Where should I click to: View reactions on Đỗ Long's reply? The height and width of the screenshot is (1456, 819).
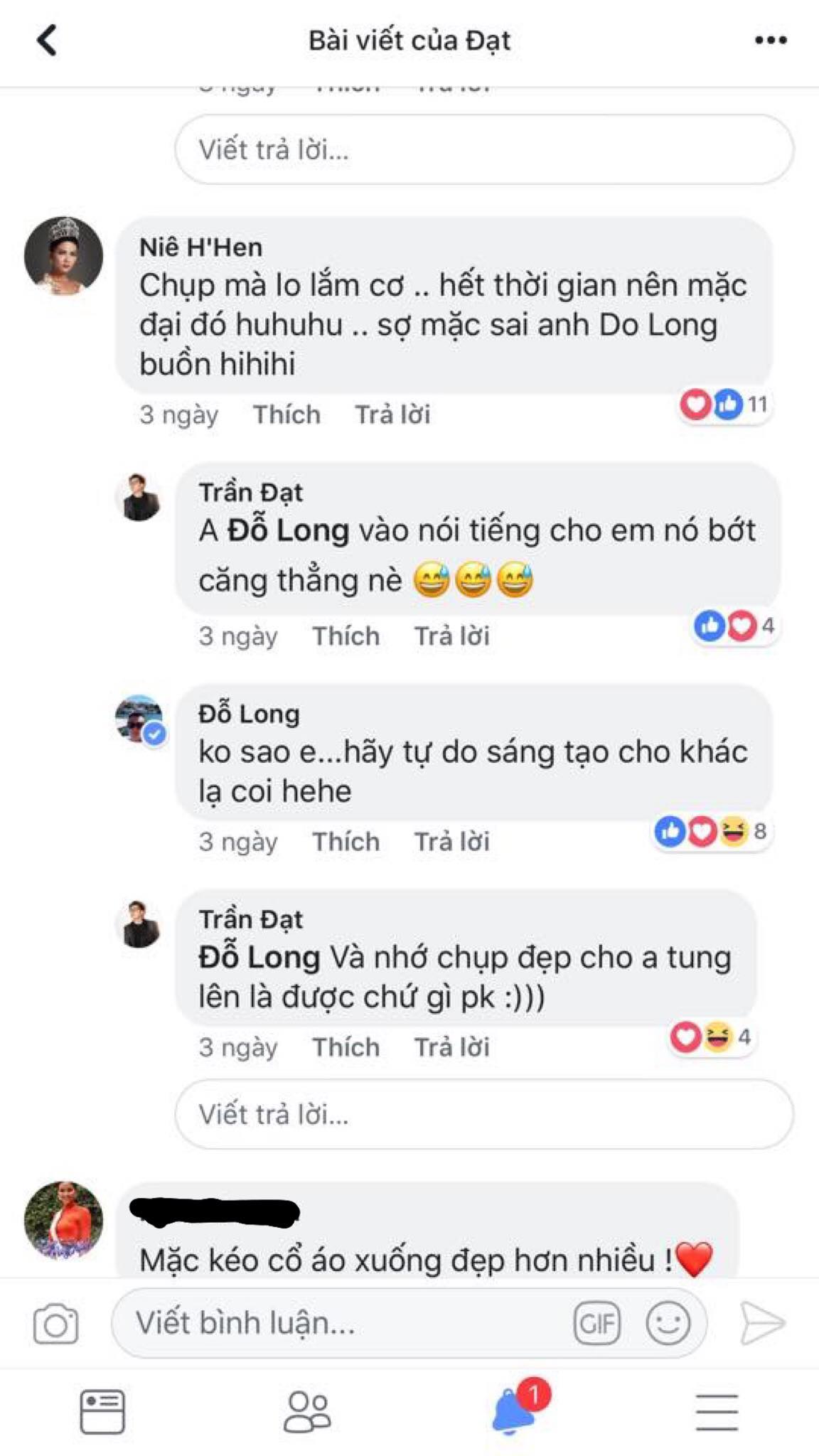712,831
